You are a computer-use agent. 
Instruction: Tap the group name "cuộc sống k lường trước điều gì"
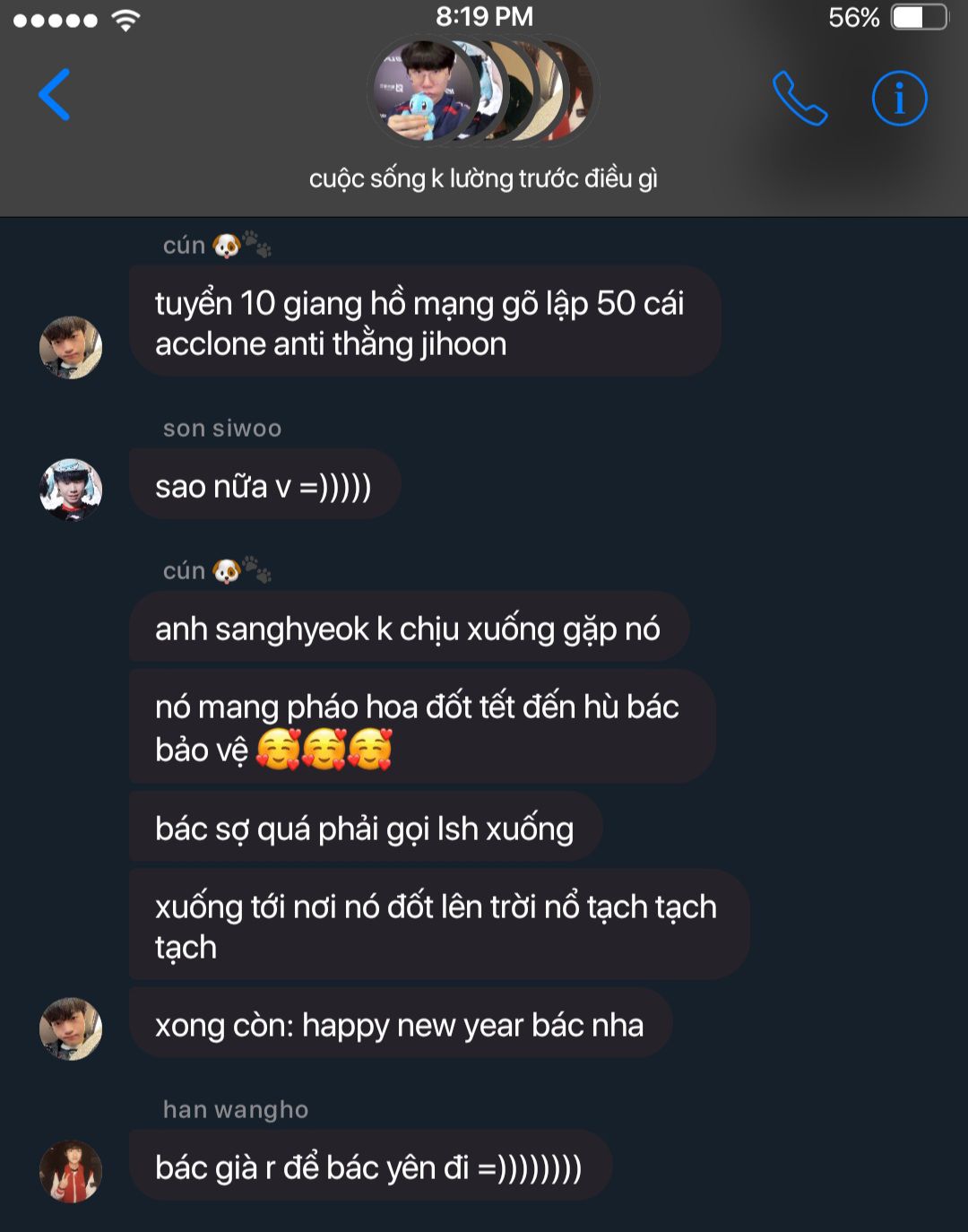(x=483, y=178)
